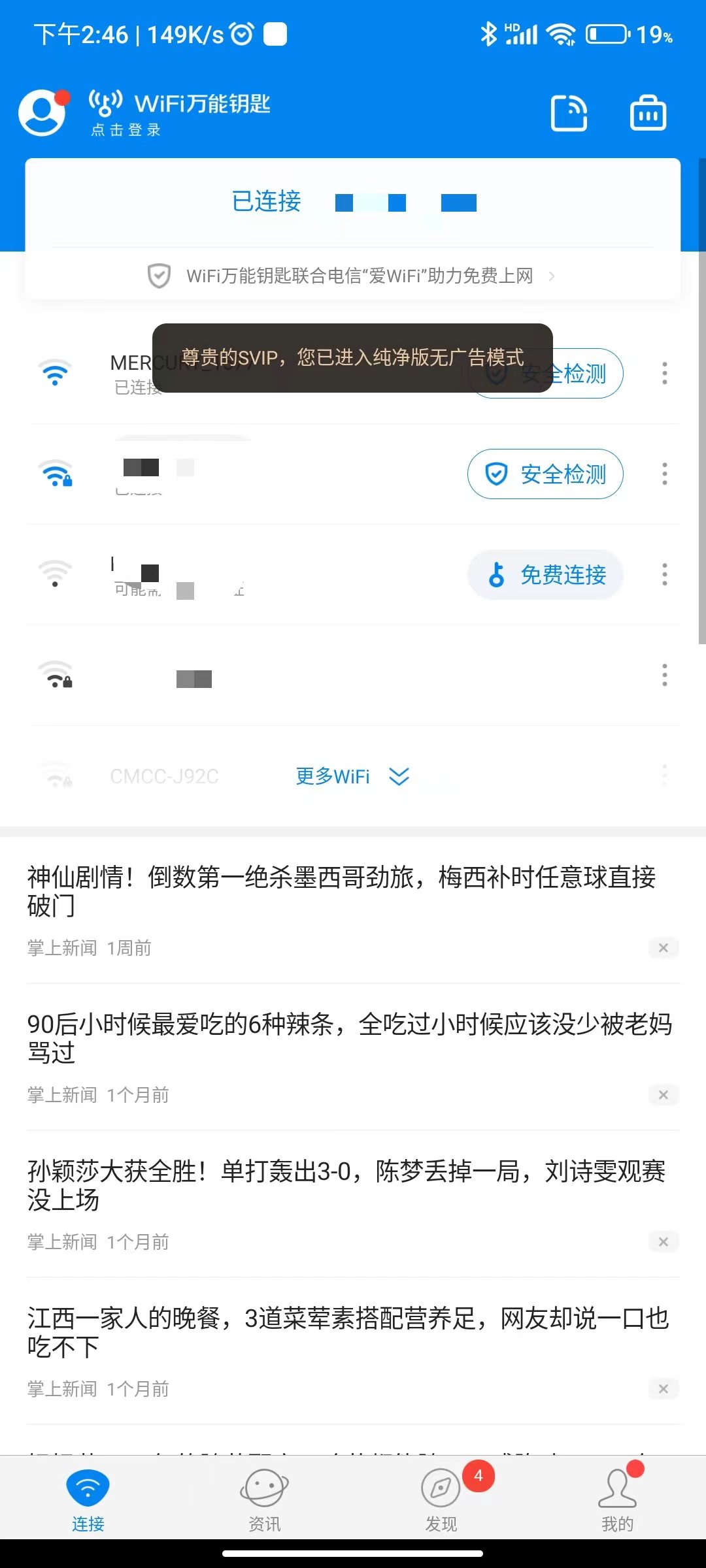This screenshot has height=1568, width=706.
Task: Tap 免费连接 to connect for free
Action: pos(545,575)
